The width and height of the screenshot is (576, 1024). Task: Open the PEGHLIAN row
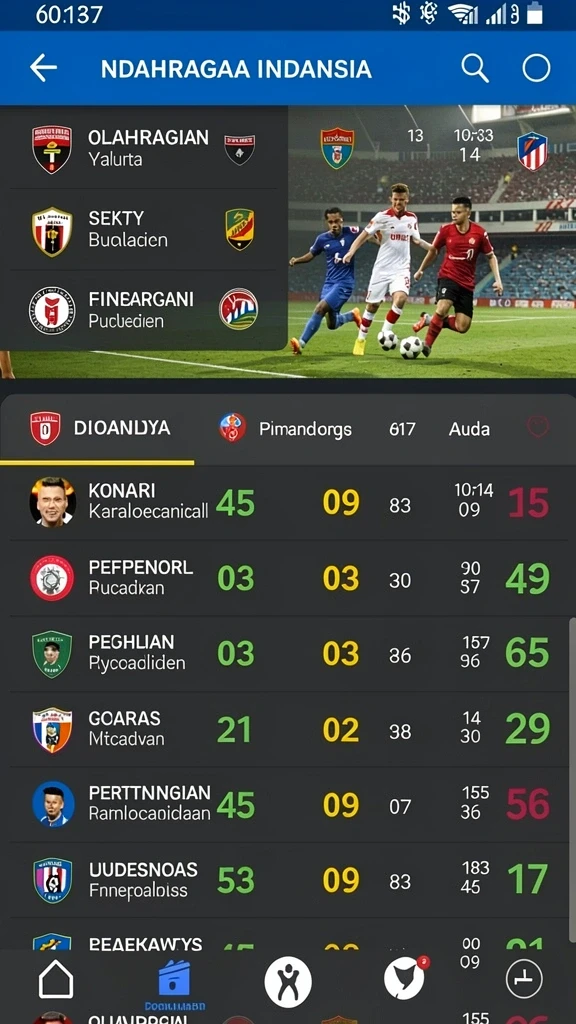[x=288, y=654]
